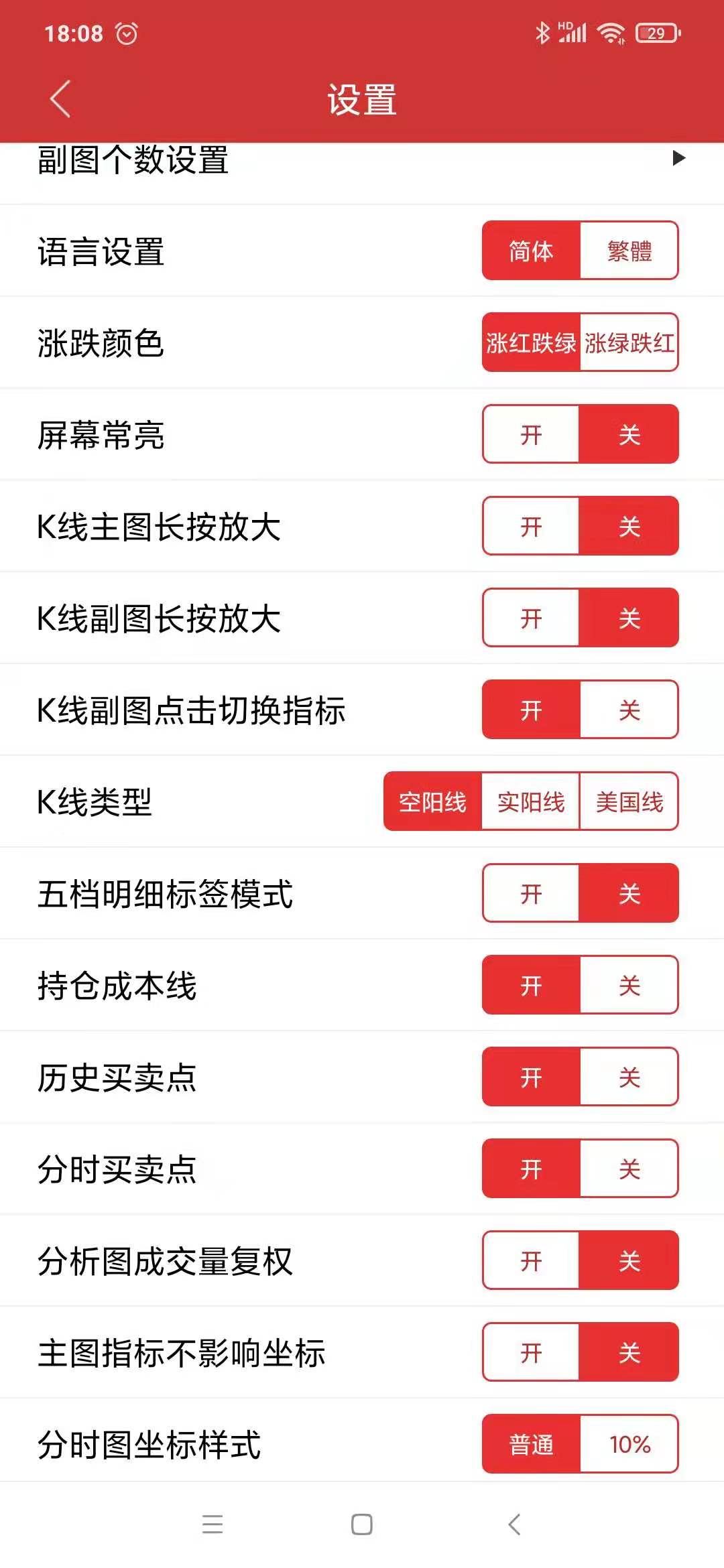724x1568 pixels.
Task: Disable 分时买卖点
Action: point(629,1169)
